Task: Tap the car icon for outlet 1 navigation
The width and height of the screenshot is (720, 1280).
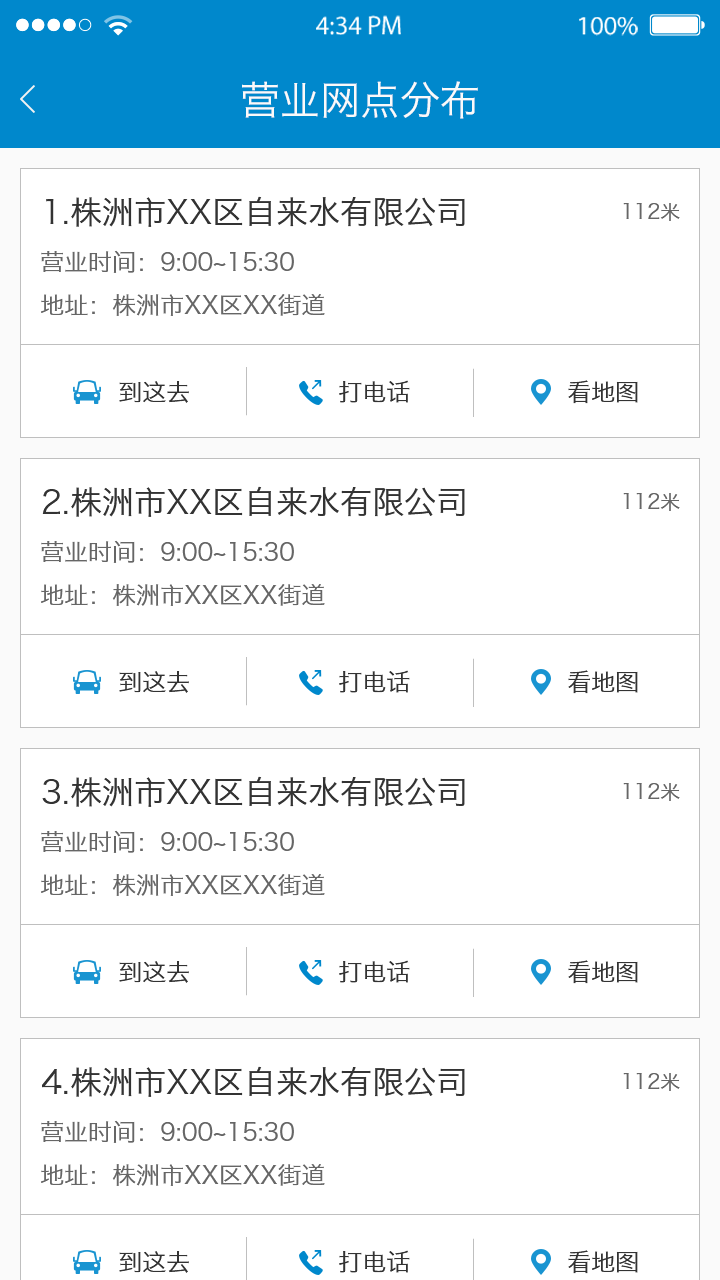Action: coord(88,392)
